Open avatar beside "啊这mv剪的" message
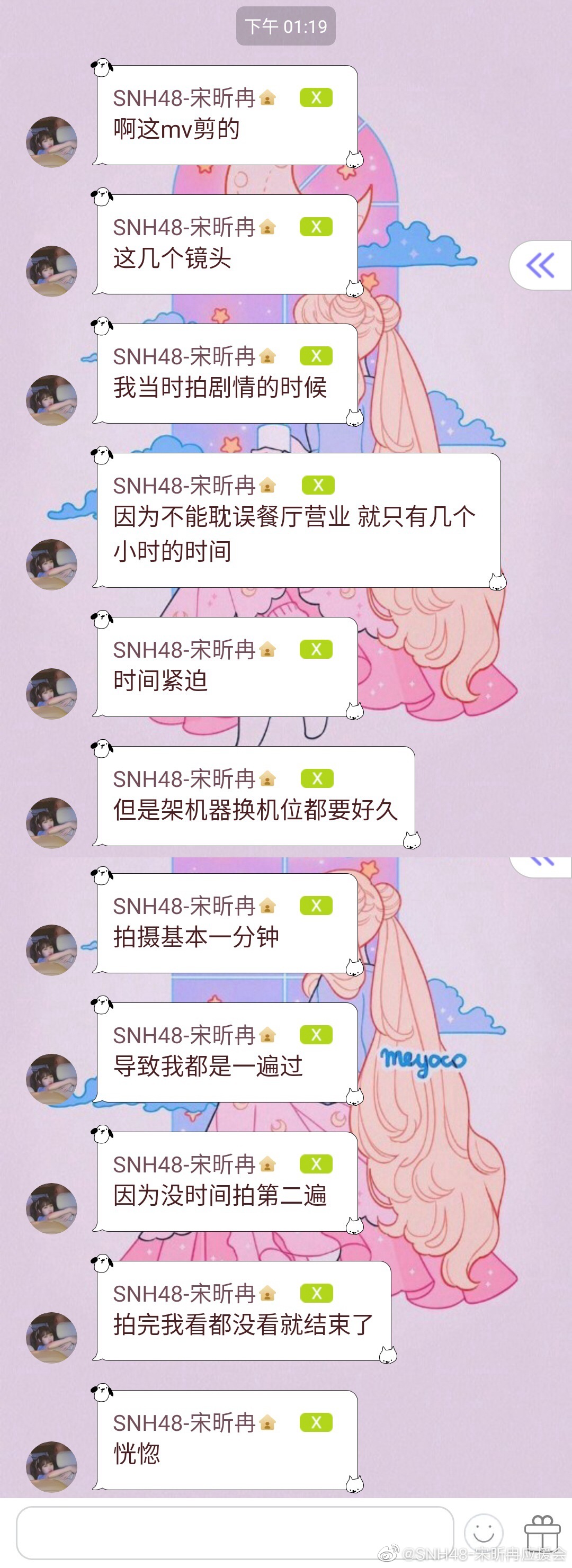Image resolution: width=572 pixels, height=1568 pixels. [52, 142]
